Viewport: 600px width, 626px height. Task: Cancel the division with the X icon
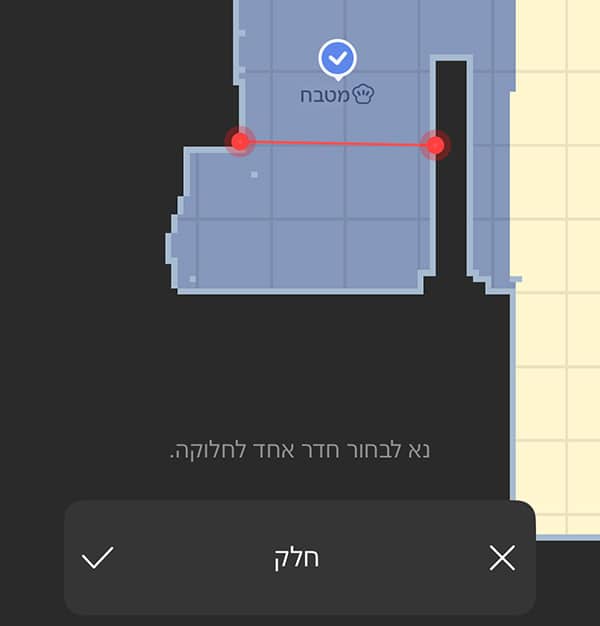502,558
